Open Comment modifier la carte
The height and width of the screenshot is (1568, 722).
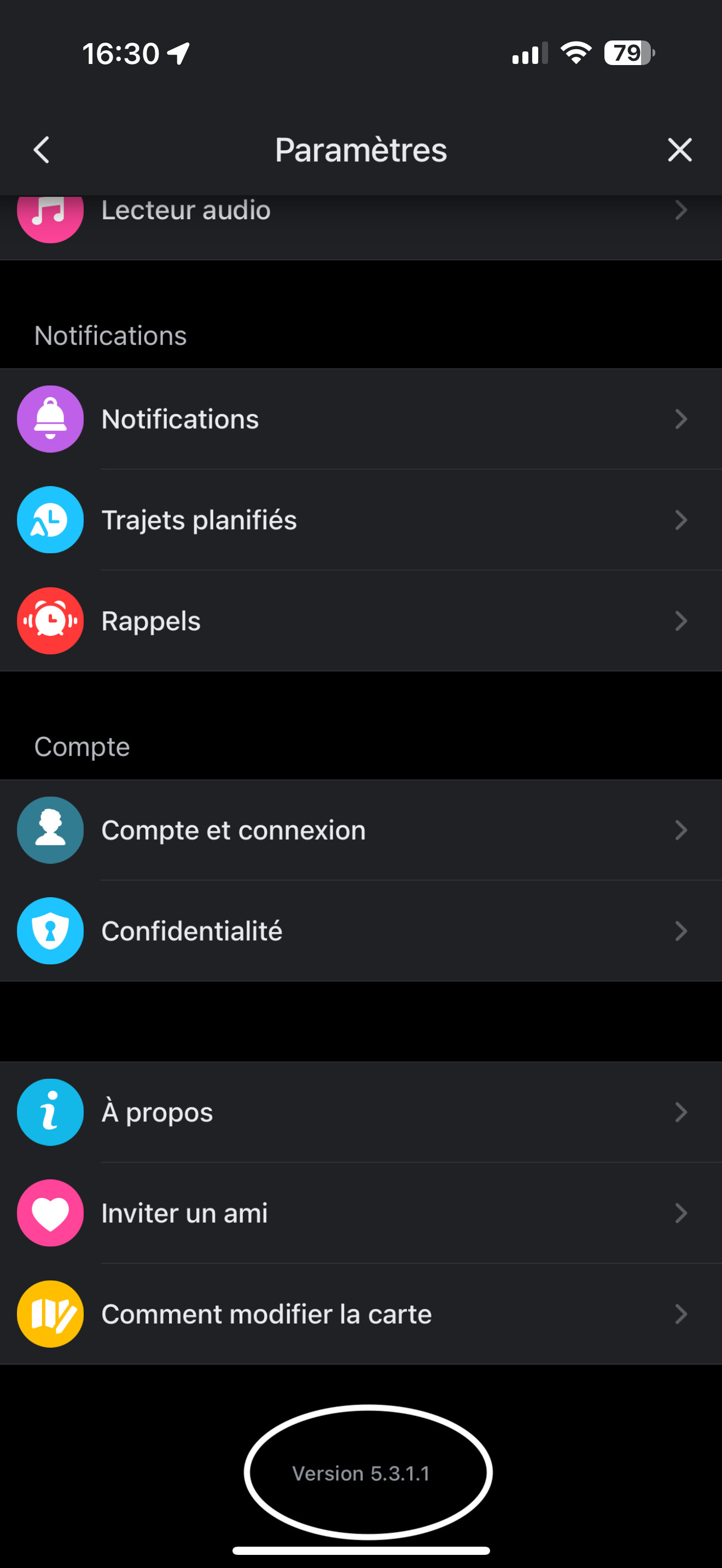tap(360, 1314)
